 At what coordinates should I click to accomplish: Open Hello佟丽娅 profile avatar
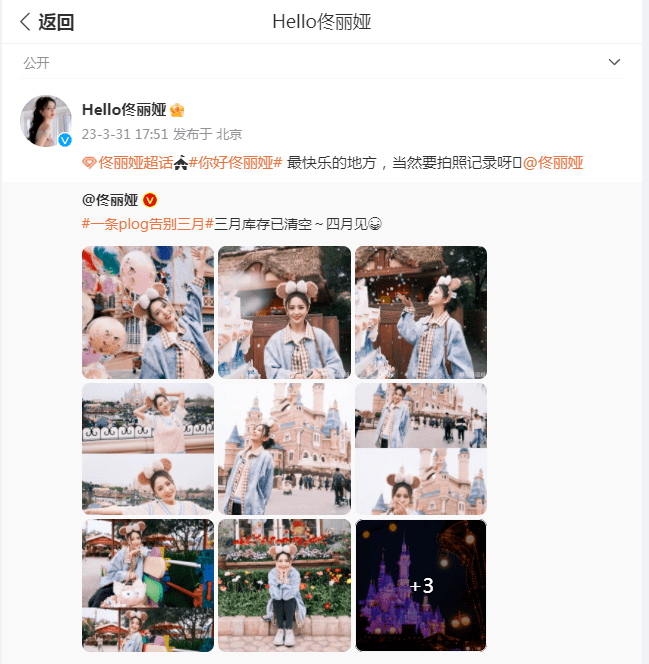pos(46,121)
